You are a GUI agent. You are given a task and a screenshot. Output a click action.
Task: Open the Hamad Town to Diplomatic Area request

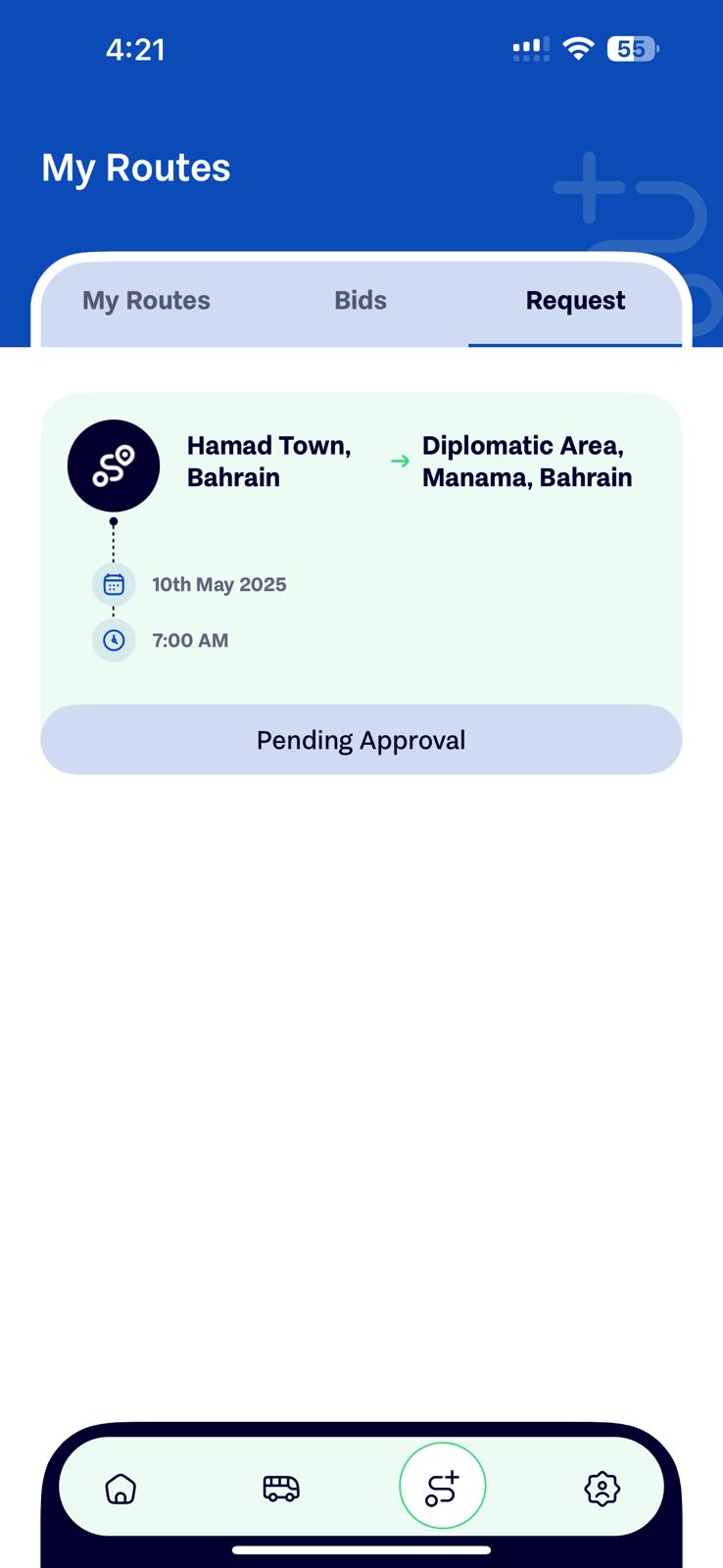[x=361, y=549]
